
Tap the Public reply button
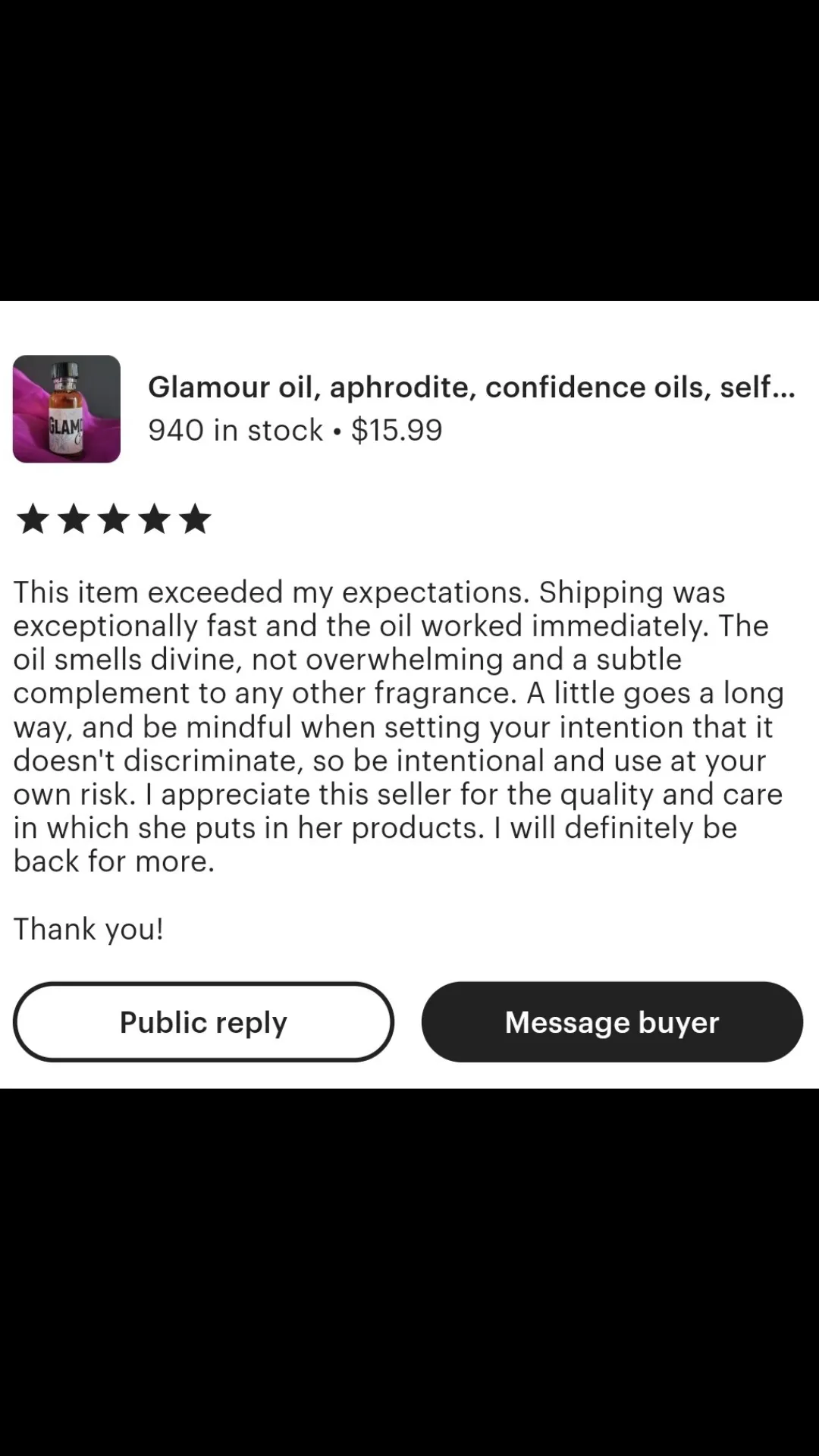(203, 1021)
